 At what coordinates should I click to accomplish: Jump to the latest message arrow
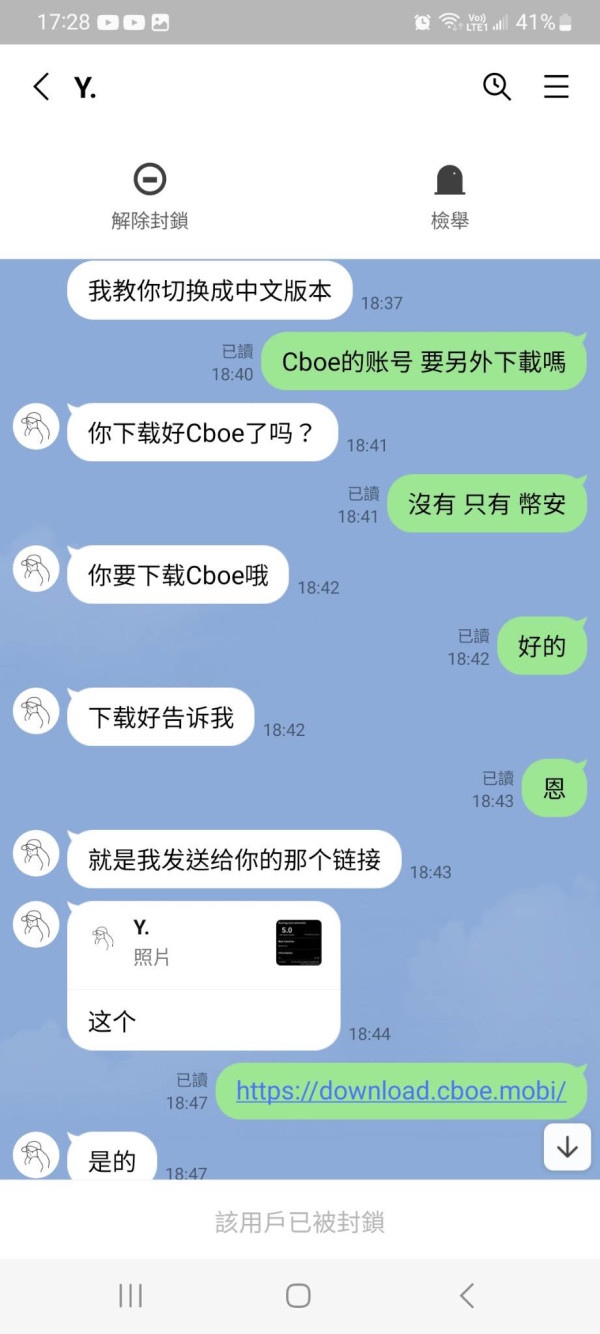click(x=567, y=1147)
